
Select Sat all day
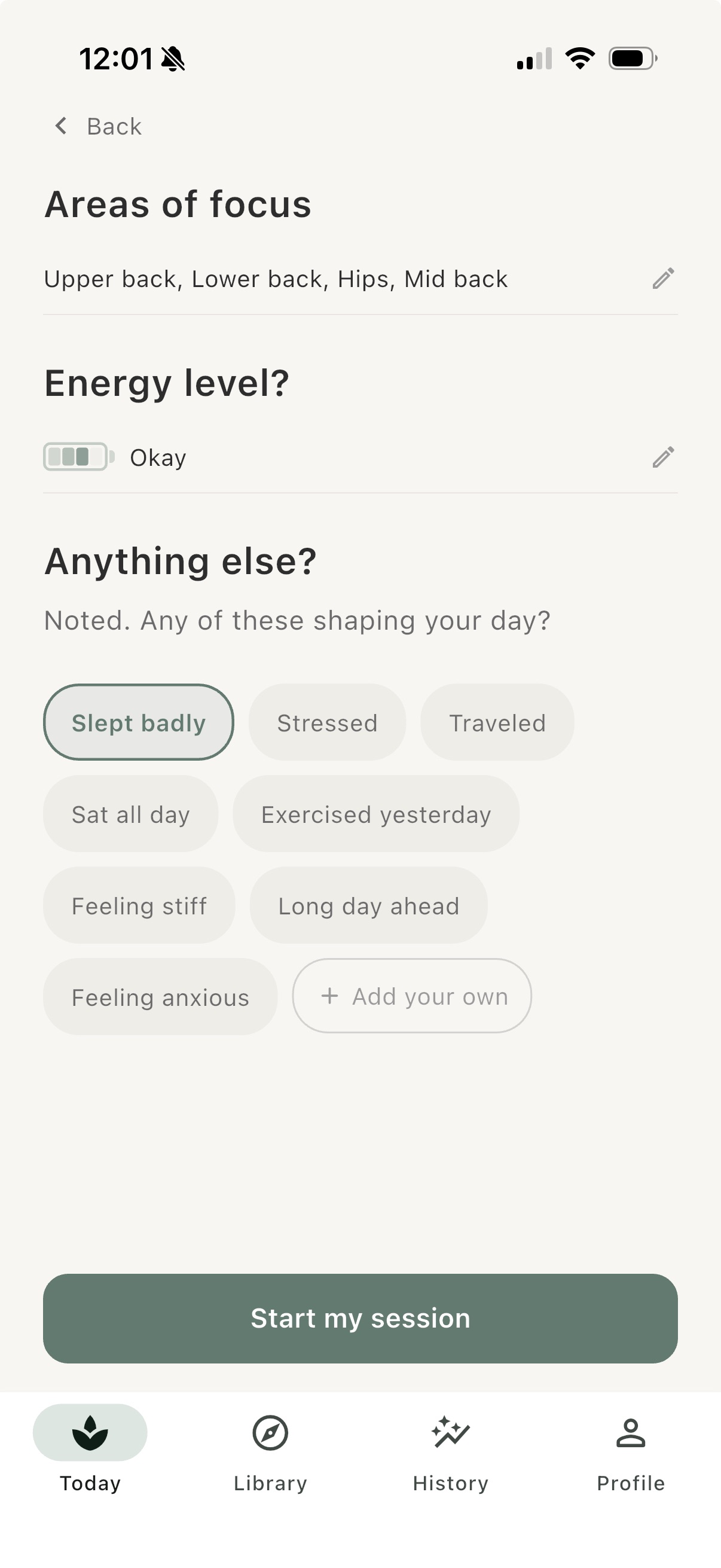(130, 814)
